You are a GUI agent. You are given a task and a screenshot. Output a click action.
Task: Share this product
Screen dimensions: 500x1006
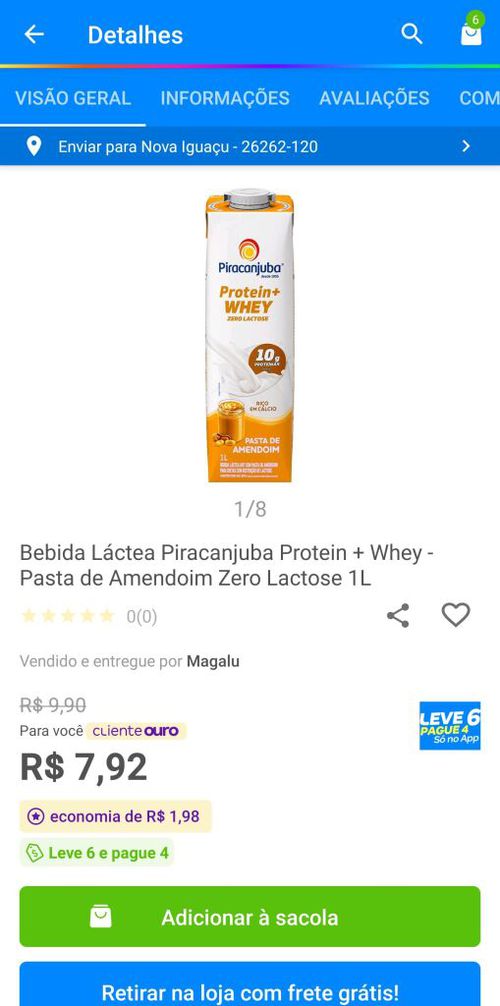pos(398,616)
